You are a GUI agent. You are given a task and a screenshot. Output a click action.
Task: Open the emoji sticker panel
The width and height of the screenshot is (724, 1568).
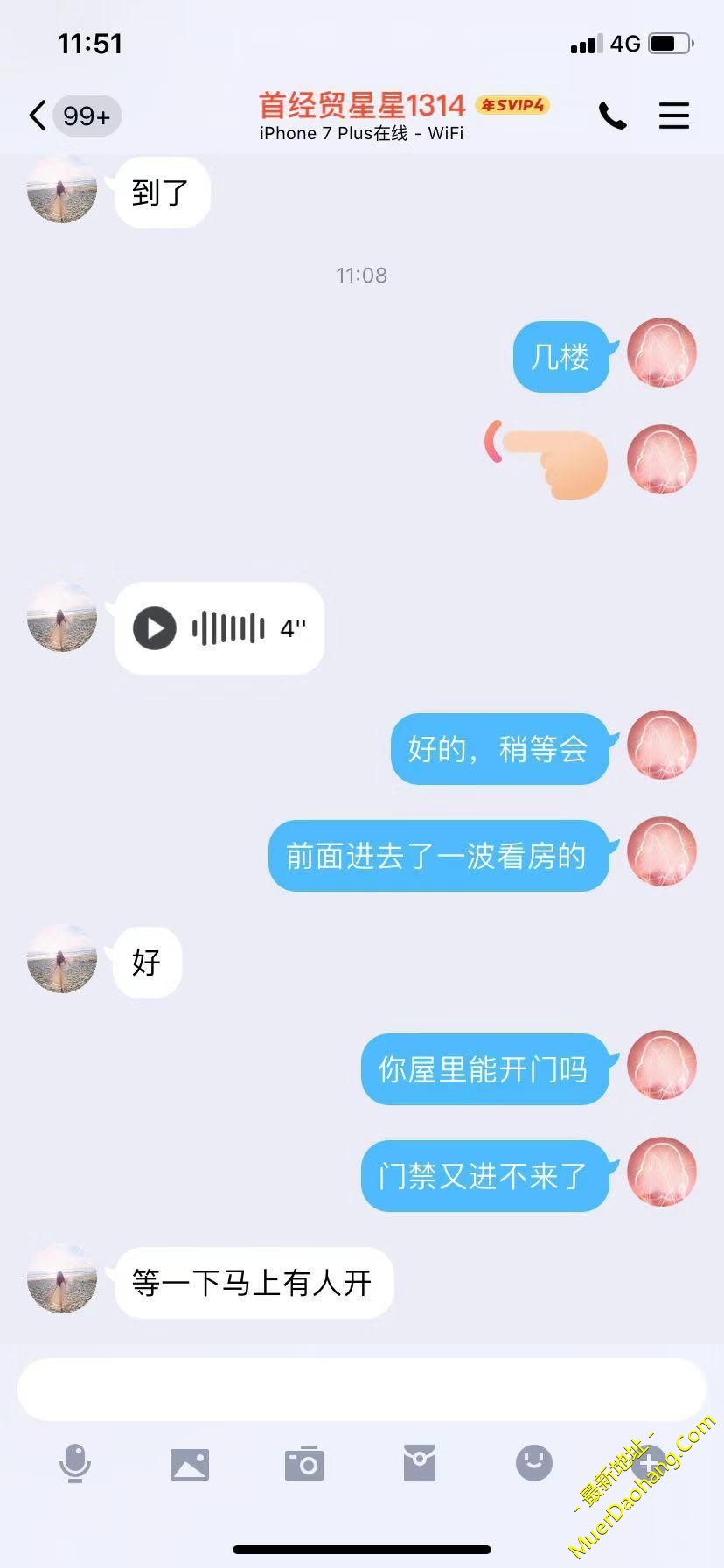tap(533, 1463)
